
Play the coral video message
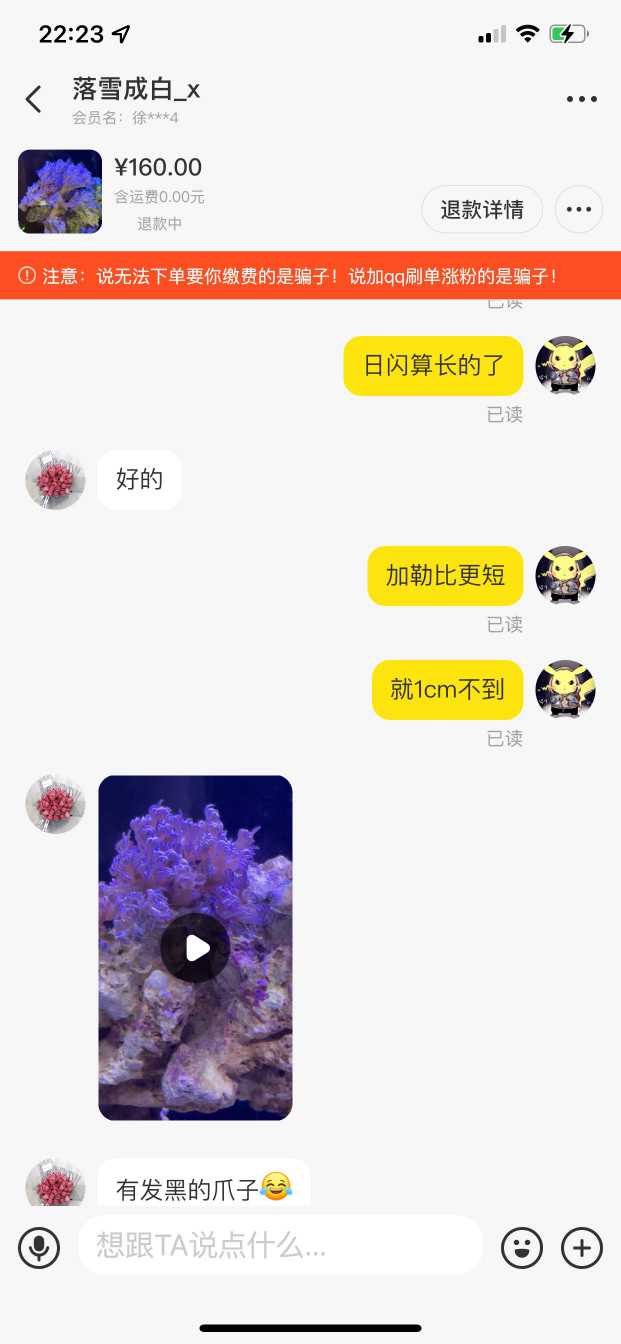pyautogui.click(x=195, y=947)
